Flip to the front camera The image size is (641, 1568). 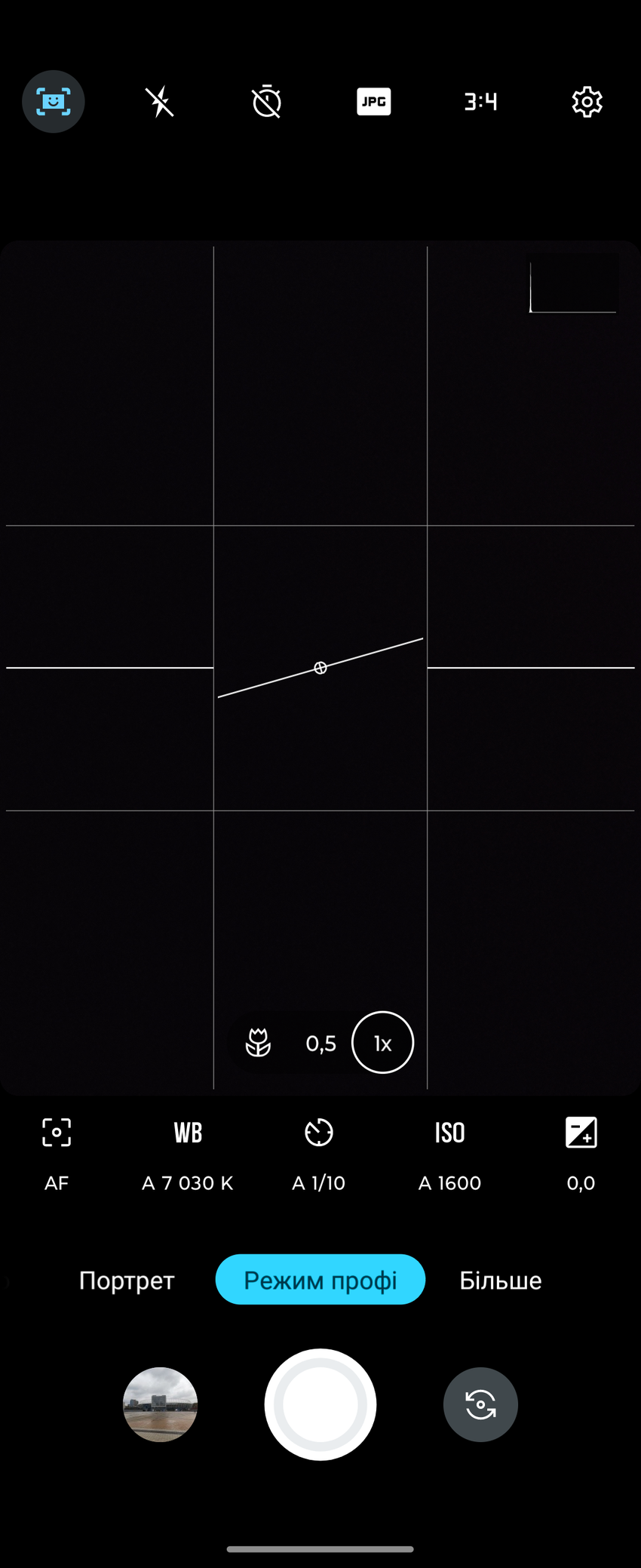[480, 1404]
